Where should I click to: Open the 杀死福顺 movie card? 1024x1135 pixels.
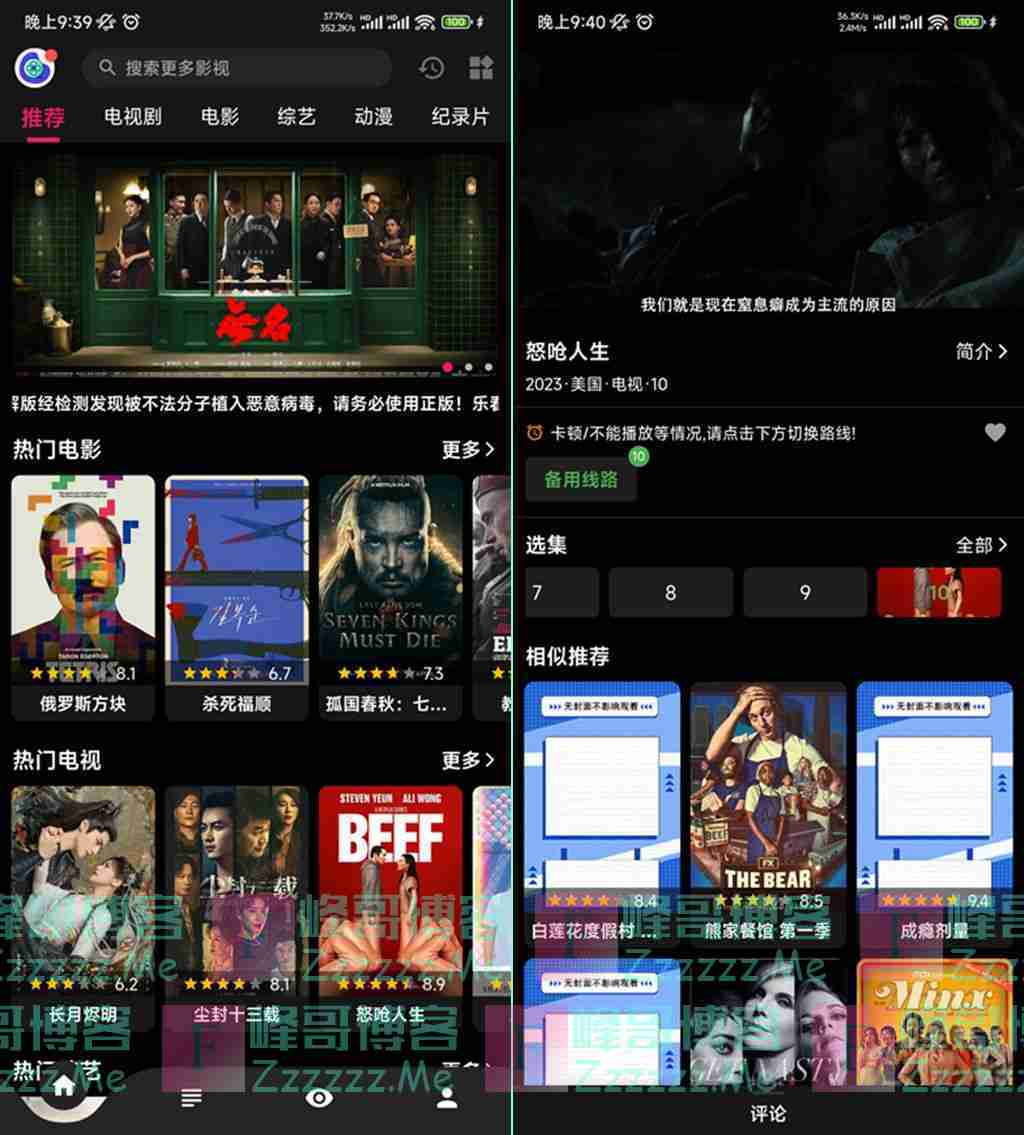tap(237, 595)
